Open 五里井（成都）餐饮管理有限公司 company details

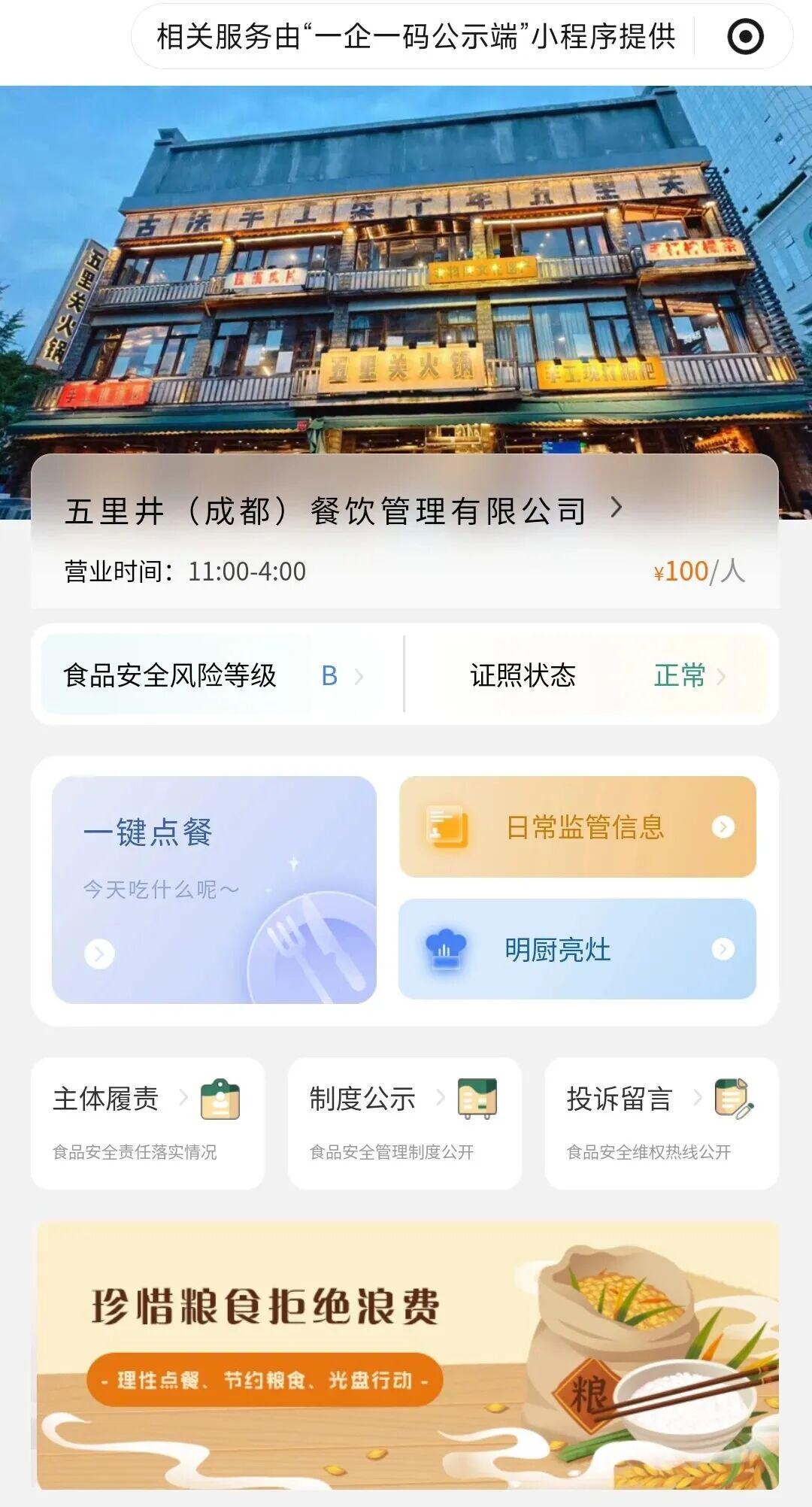343,511
